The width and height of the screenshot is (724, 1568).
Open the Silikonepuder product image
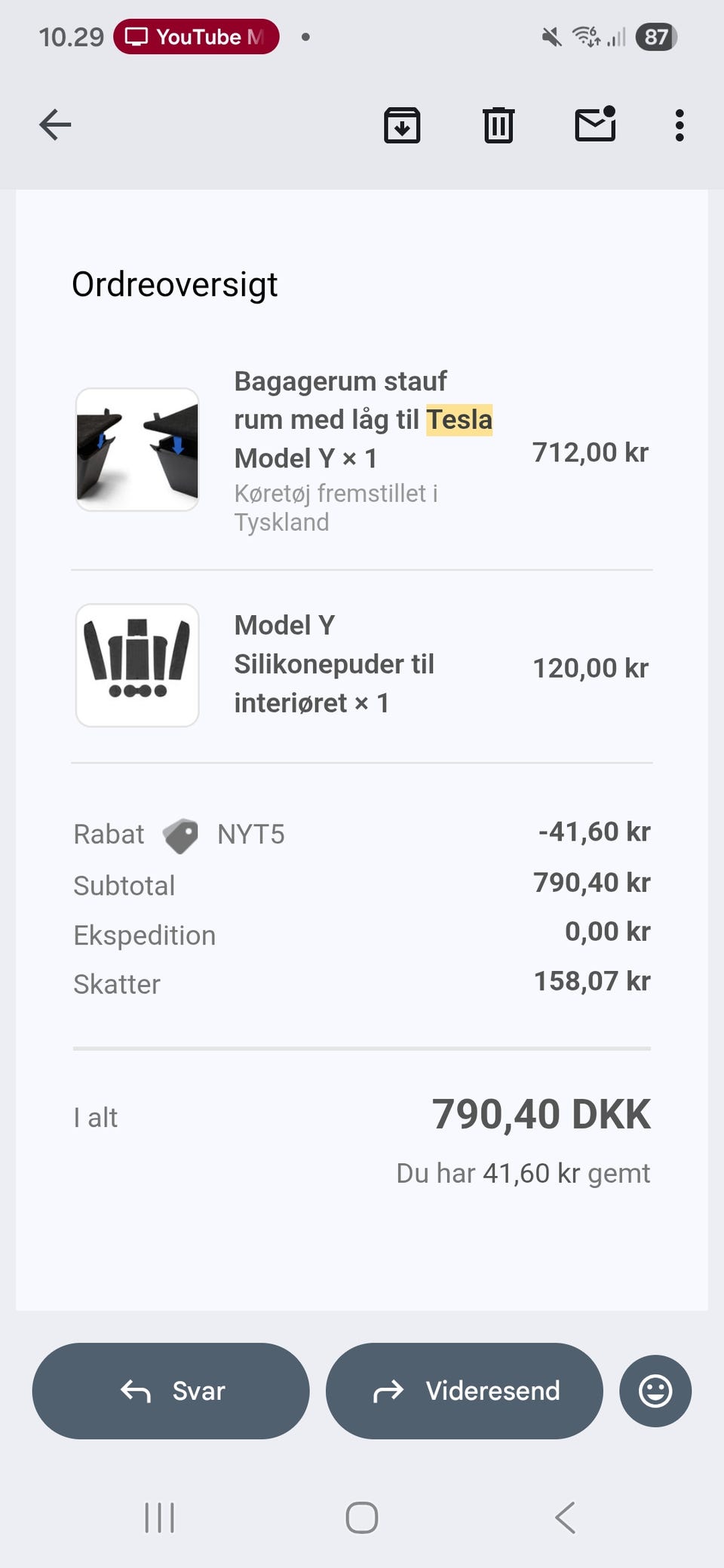pos(137,665)
